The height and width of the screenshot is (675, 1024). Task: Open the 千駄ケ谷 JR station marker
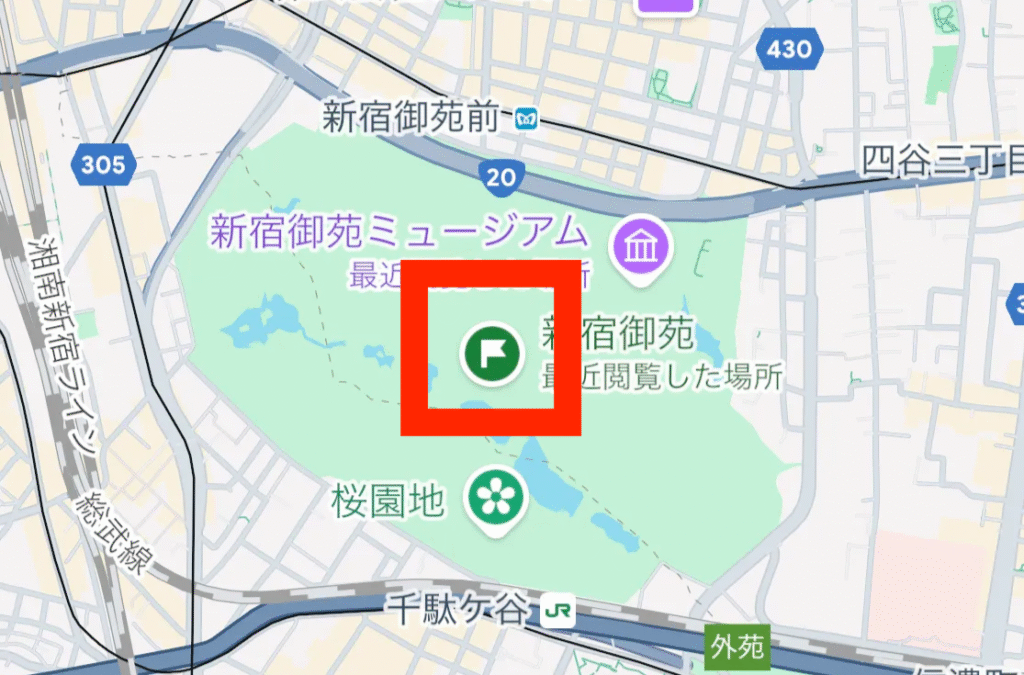coord(559,610)
